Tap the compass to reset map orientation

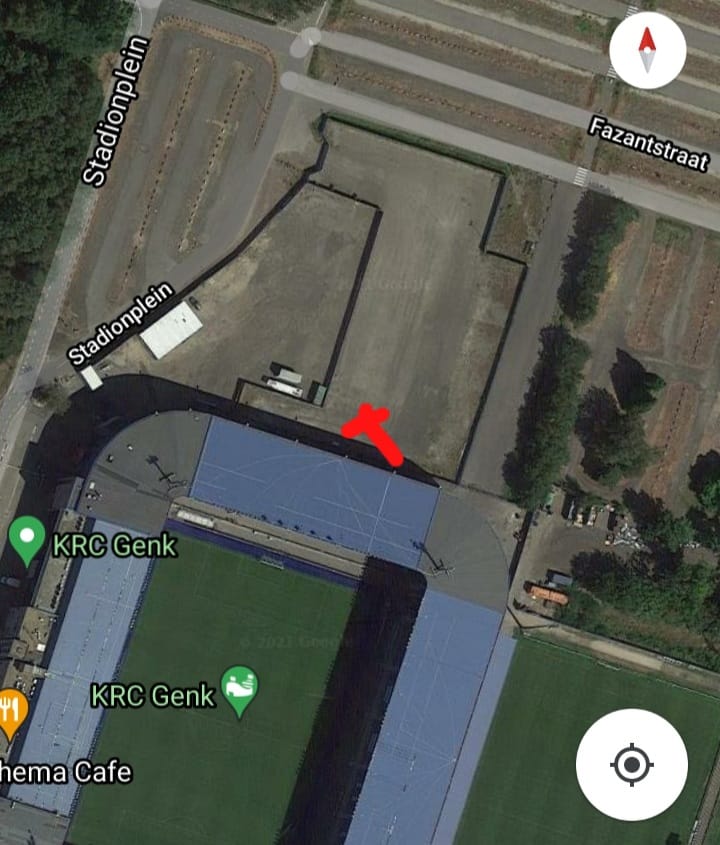647,51
